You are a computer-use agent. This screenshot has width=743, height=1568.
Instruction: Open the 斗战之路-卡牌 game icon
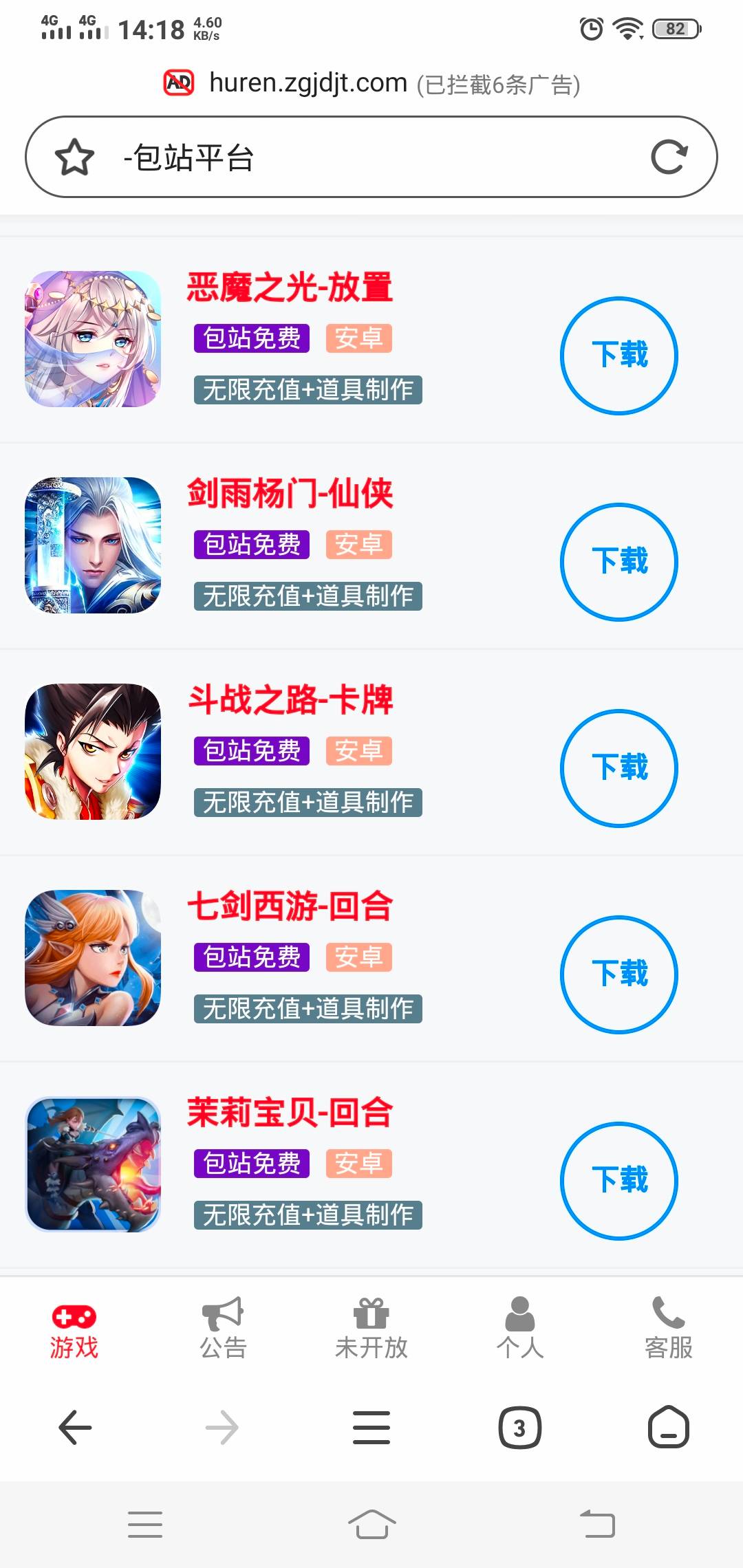click(93, 752)
